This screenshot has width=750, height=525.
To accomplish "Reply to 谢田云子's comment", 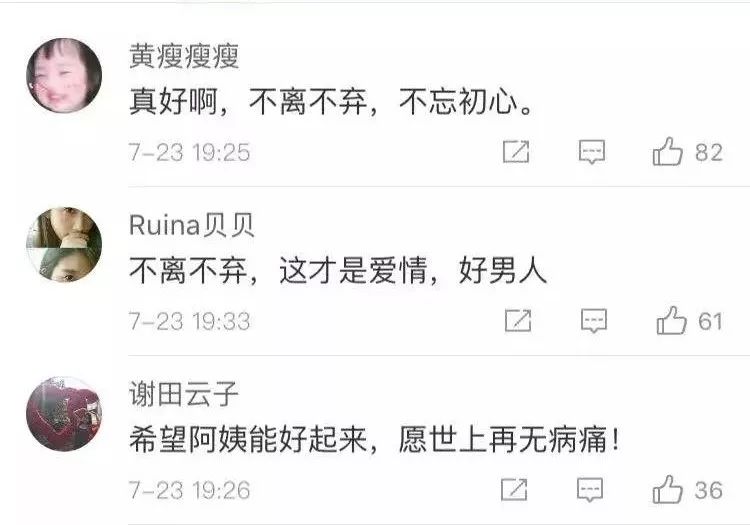I will 593,490.
